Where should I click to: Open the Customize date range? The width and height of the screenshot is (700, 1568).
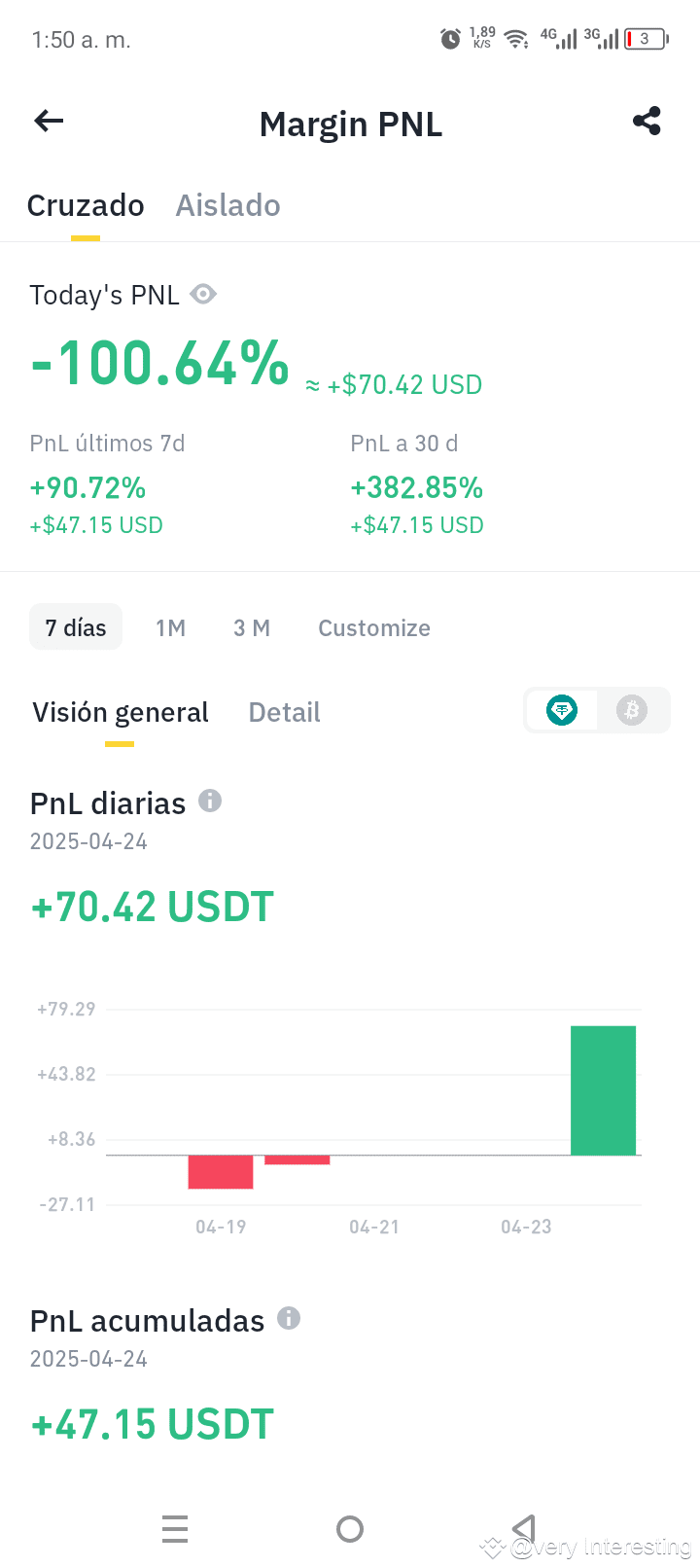(x=374, y=628)
